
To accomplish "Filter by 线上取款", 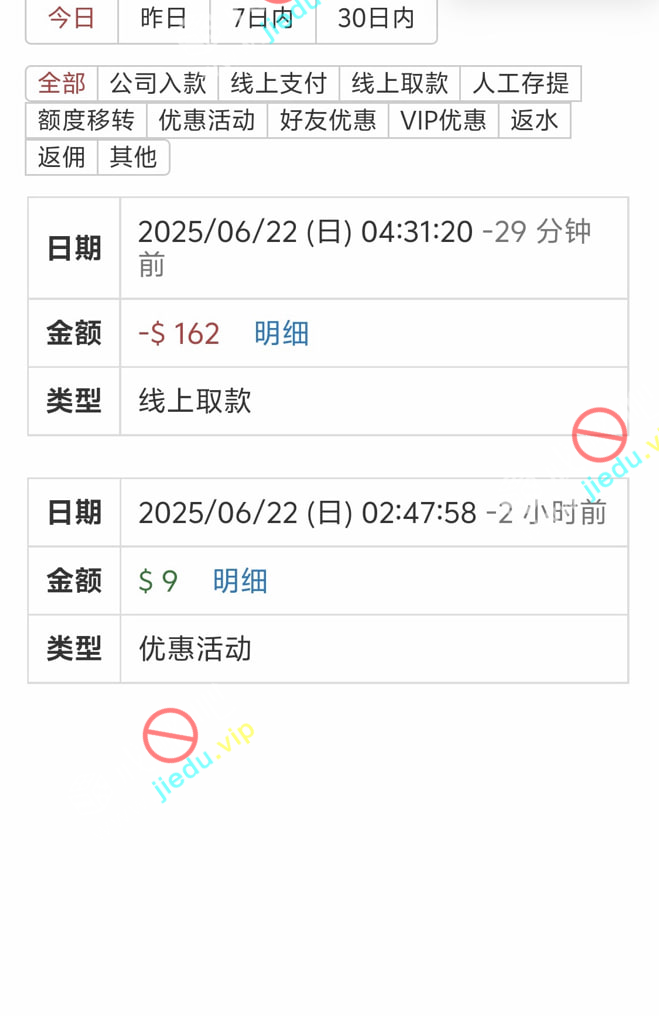I will 400,84.
